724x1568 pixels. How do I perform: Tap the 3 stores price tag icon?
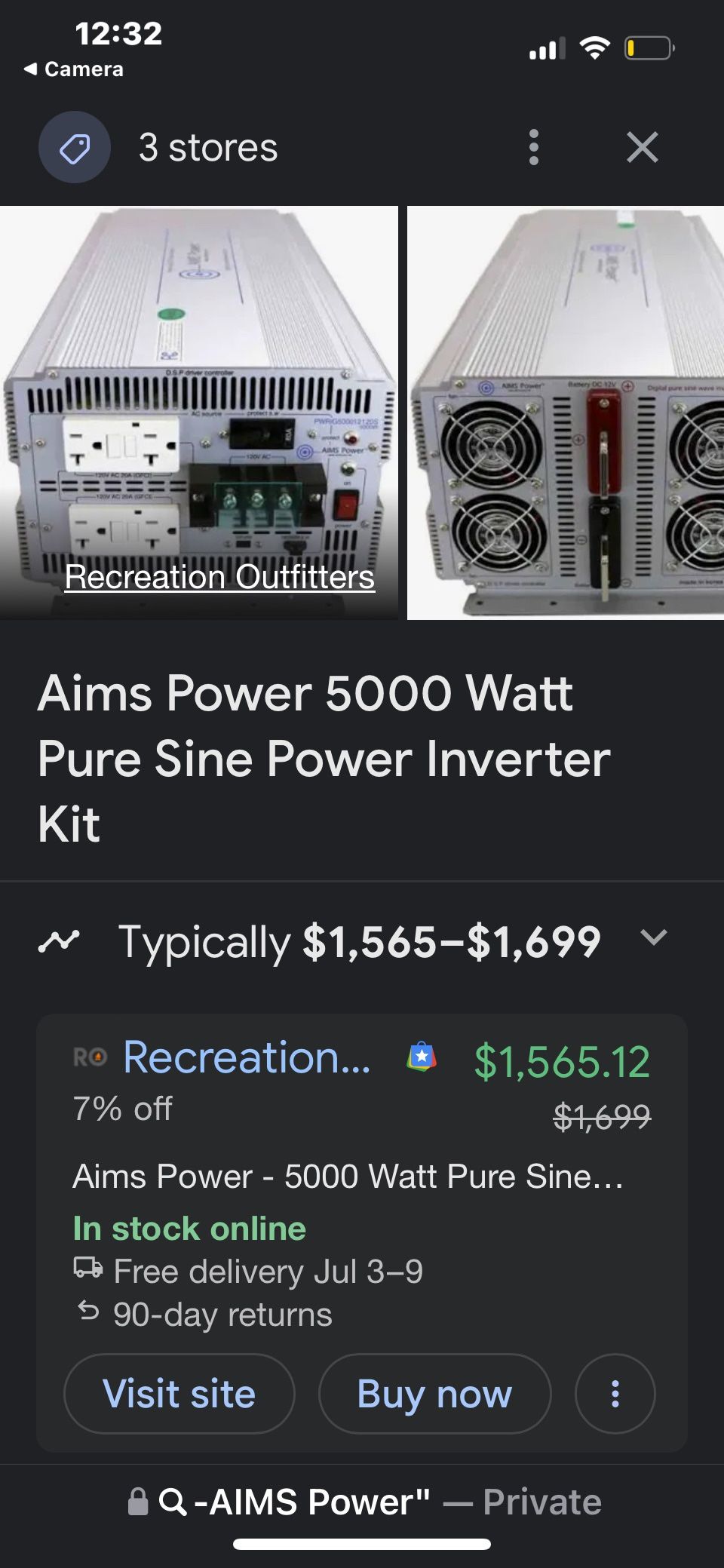tap(75, 147)
